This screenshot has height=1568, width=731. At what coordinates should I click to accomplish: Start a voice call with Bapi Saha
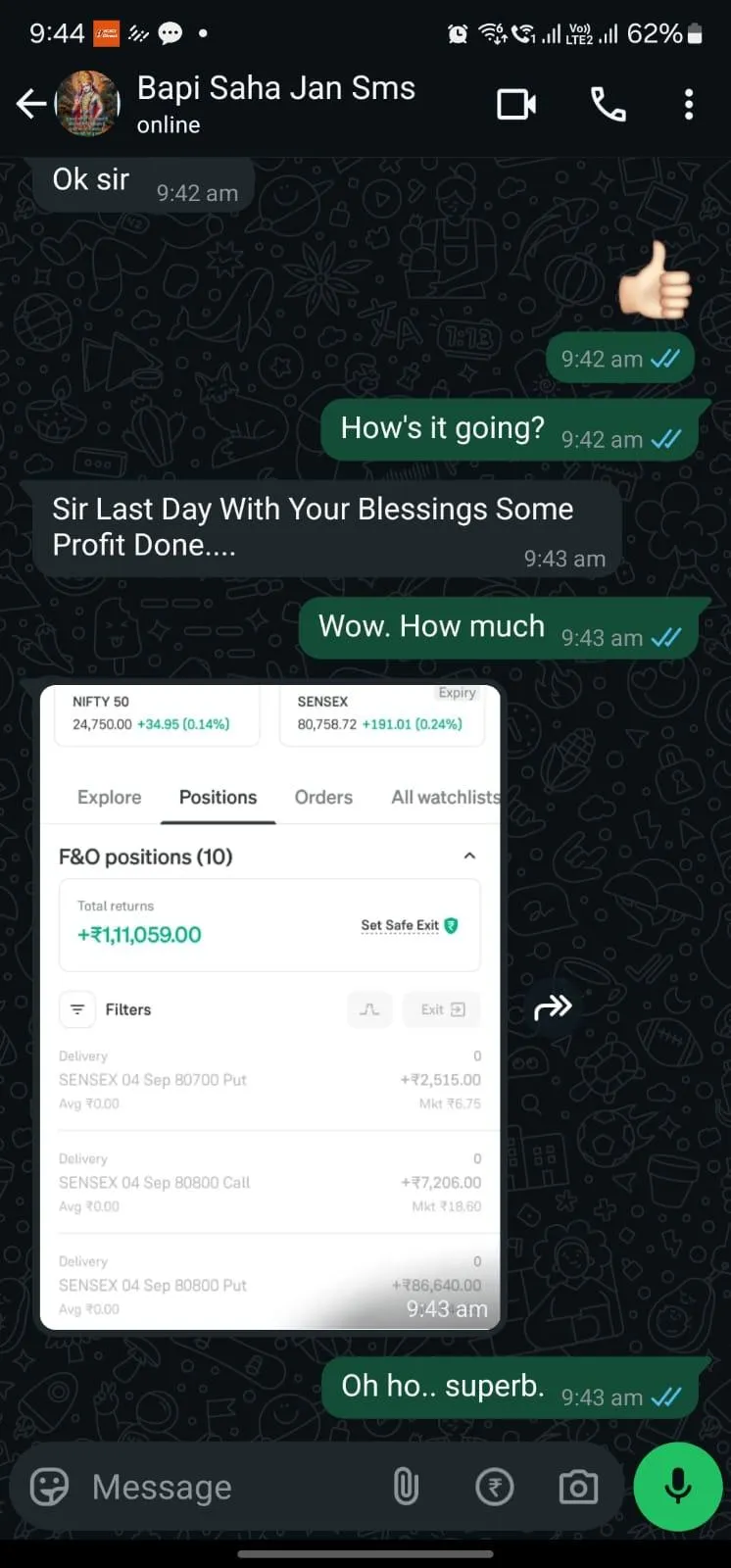[x=608, y=104]
